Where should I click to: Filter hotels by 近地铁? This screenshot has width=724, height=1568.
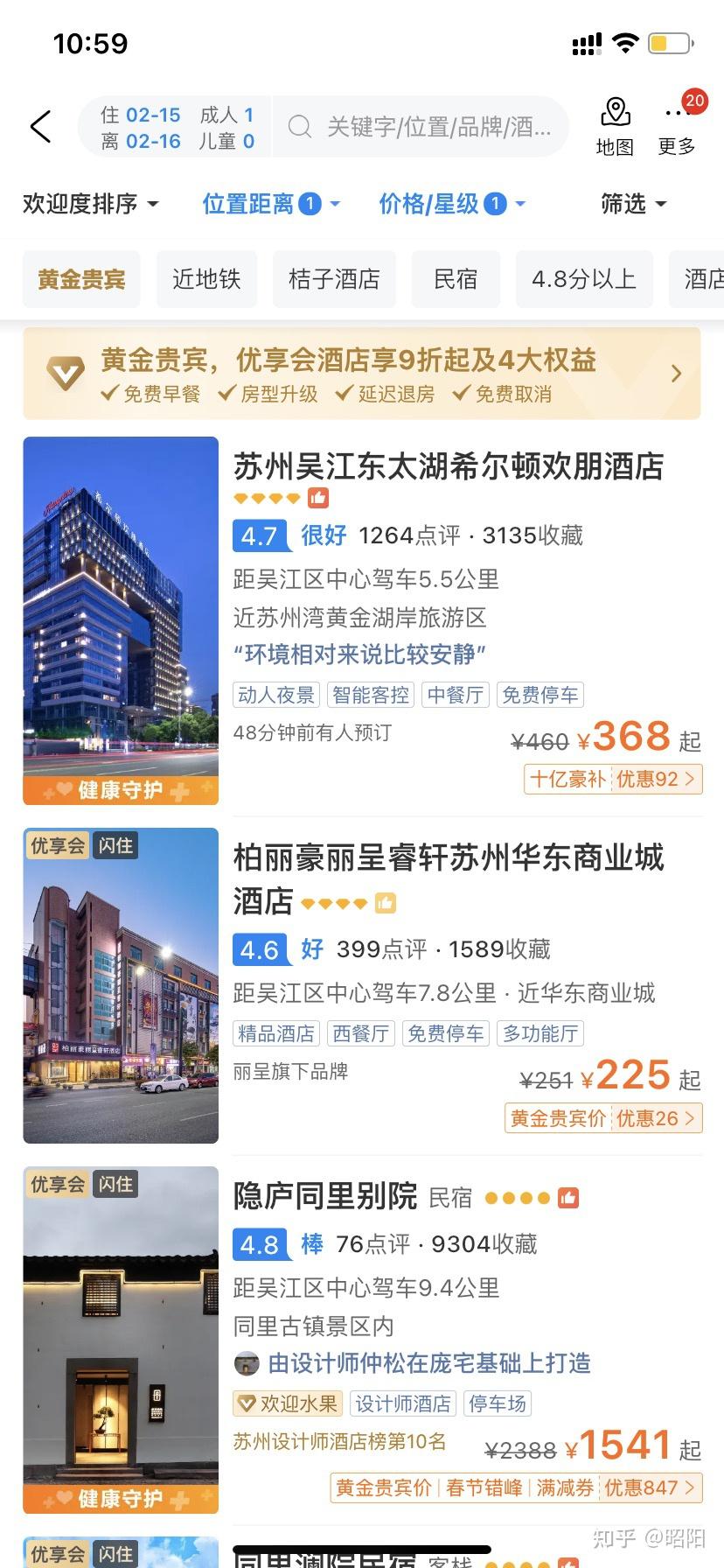(206, 279)
